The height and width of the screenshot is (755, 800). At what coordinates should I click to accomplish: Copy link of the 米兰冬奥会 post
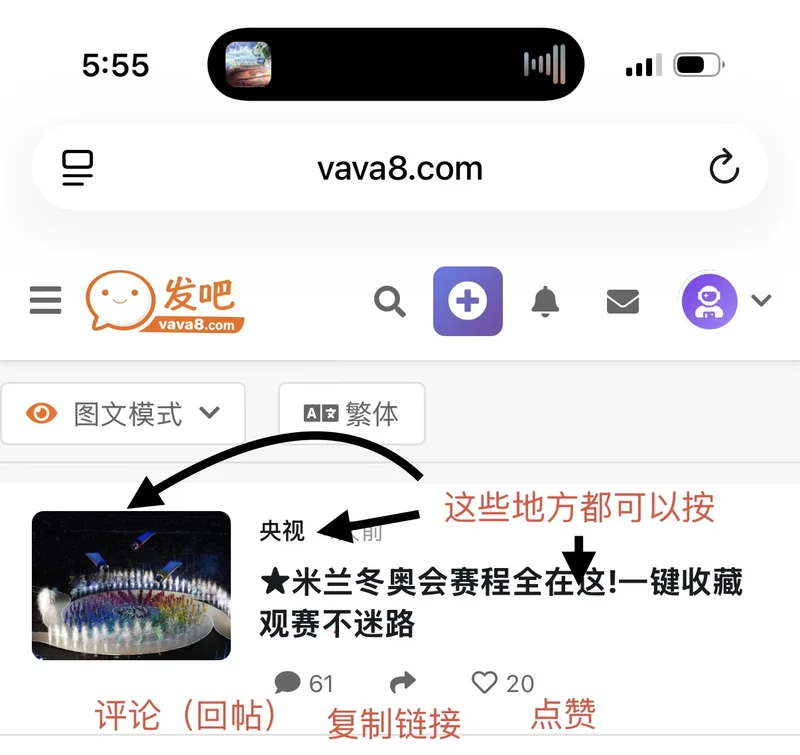pyautogui.click(x=402, y=683)
